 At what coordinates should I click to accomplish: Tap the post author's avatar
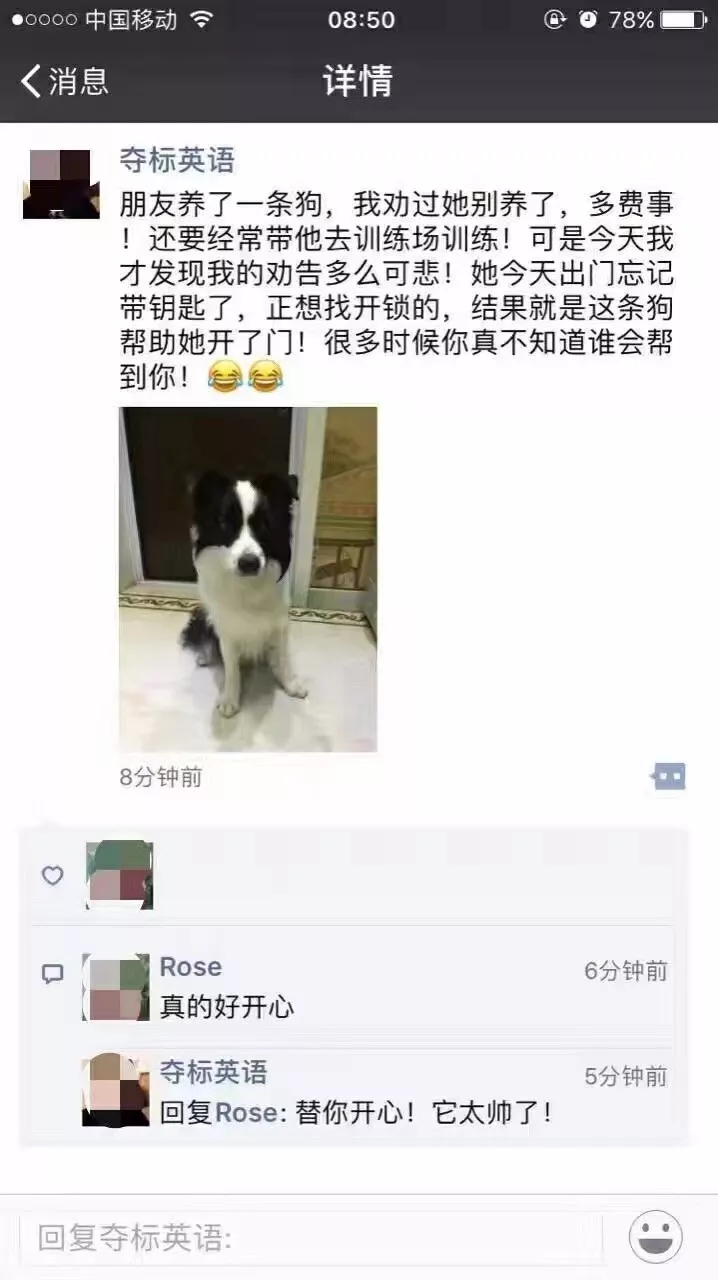61,184
